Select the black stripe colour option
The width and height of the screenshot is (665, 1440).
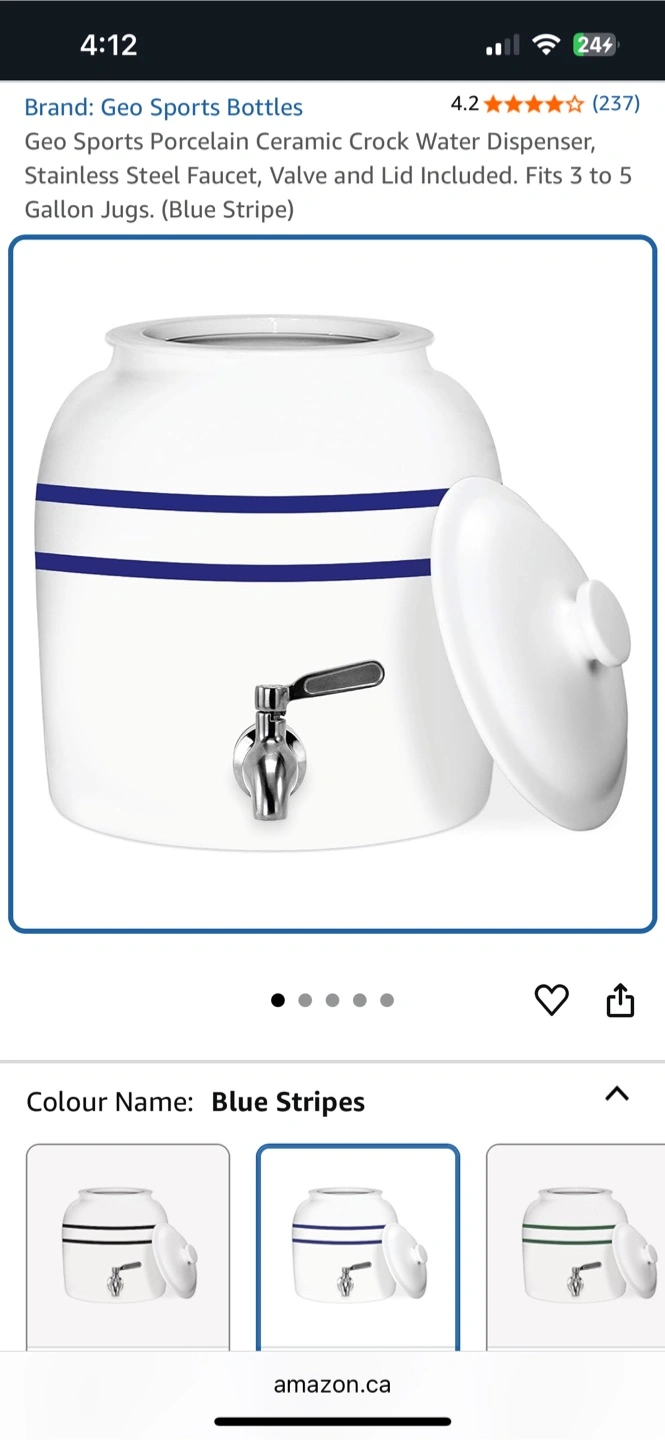tap(128, 1244)
